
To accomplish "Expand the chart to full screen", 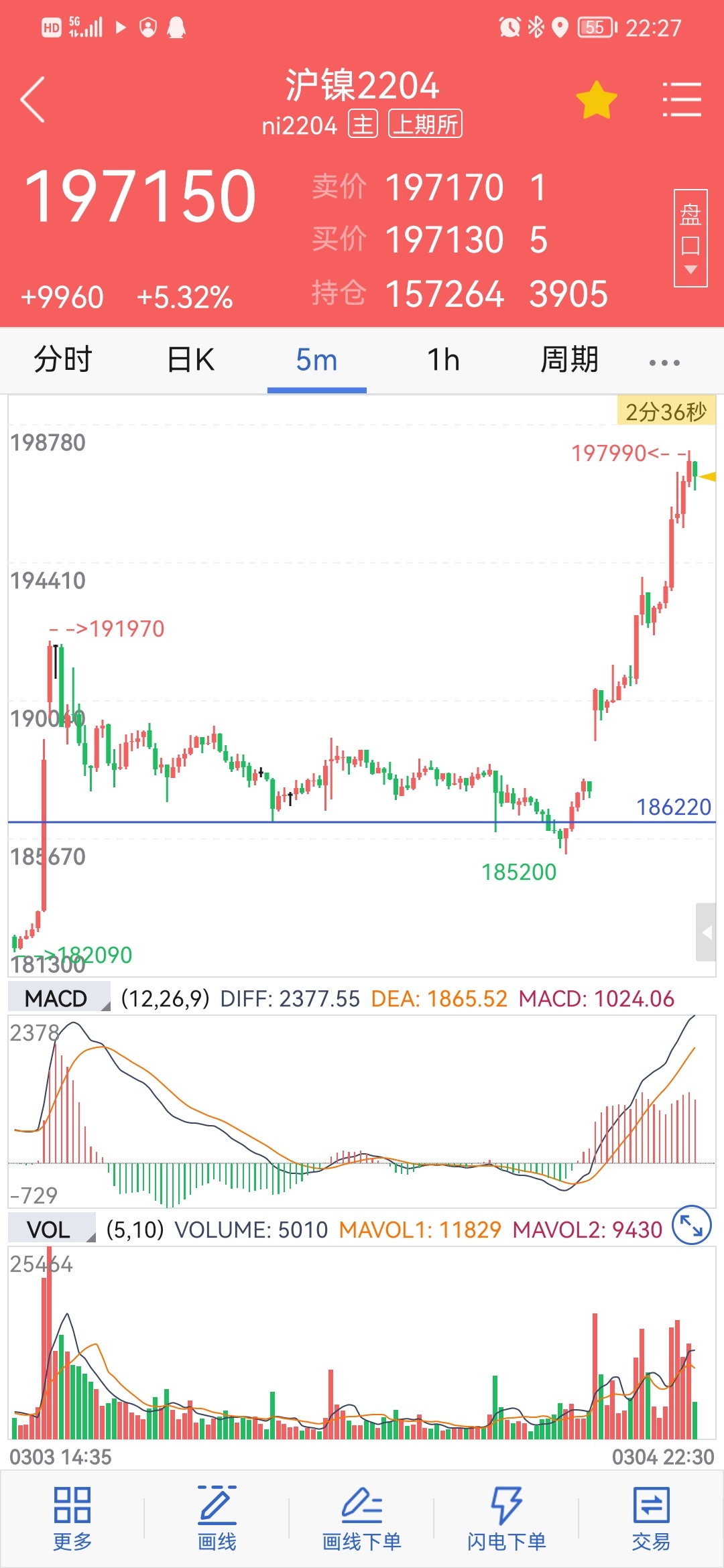I will click(691, 1226).
